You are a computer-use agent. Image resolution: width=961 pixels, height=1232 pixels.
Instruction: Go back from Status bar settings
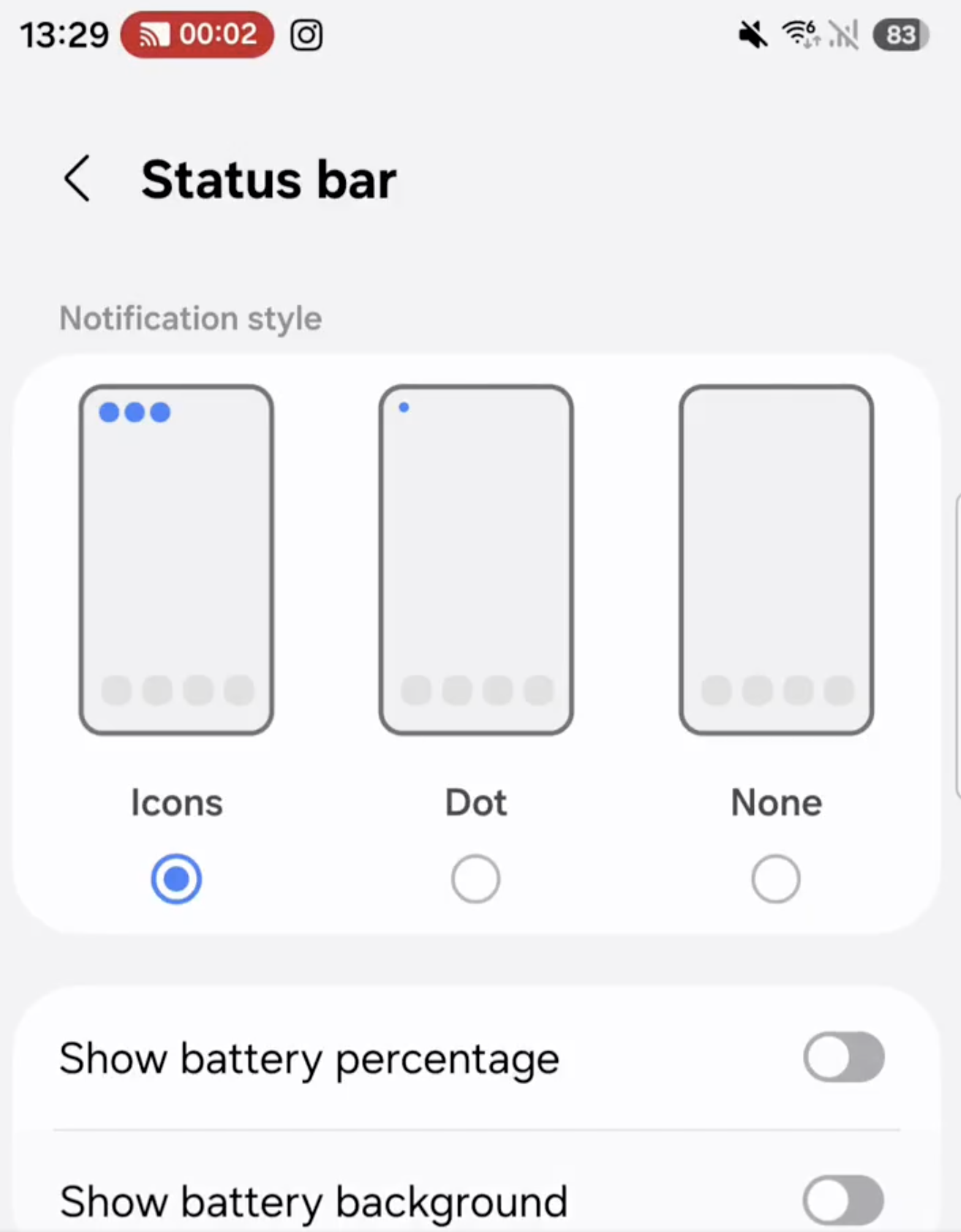(x=78, y=179)
